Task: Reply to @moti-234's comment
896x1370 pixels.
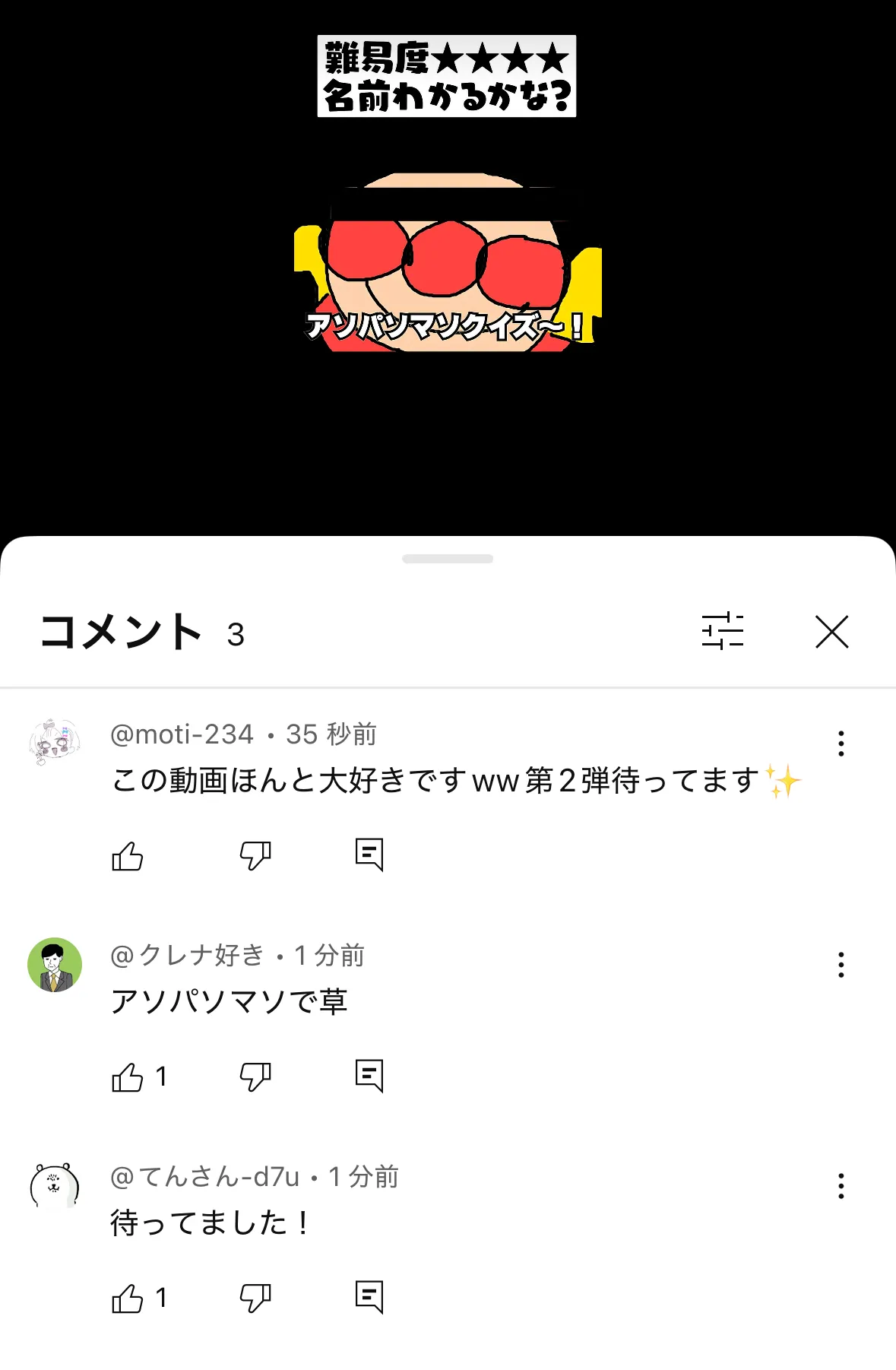Action: click(369, 855)
